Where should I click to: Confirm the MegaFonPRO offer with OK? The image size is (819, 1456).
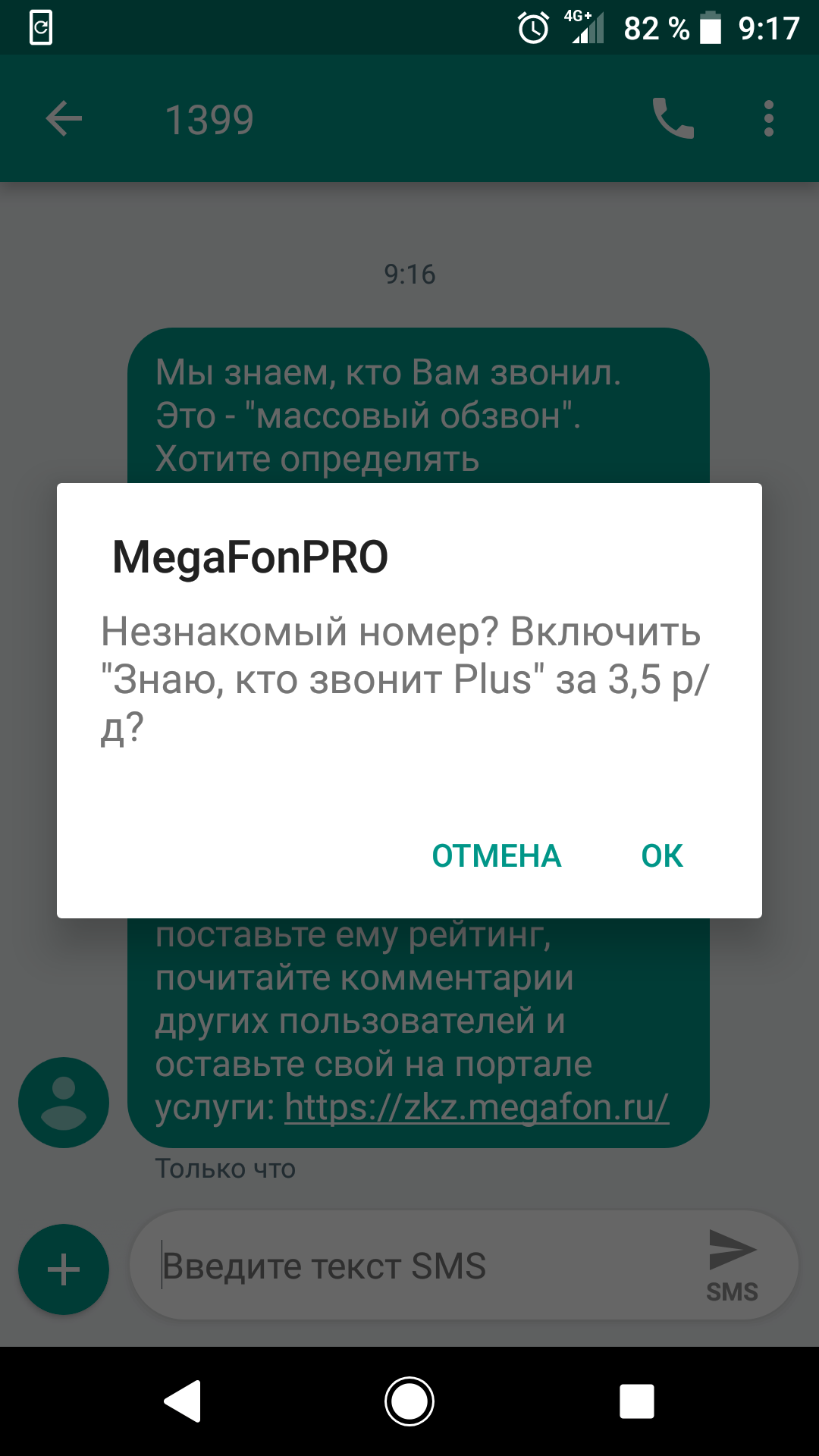tap(661, 855)
